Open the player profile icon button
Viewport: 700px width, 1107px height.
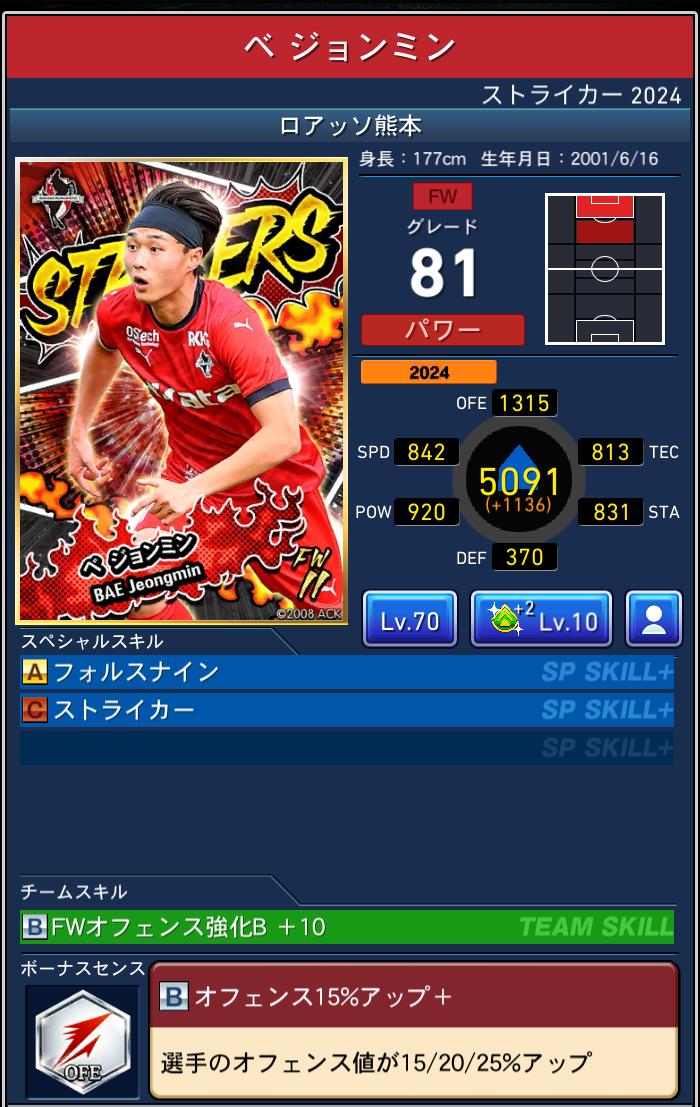pos(653,619)
